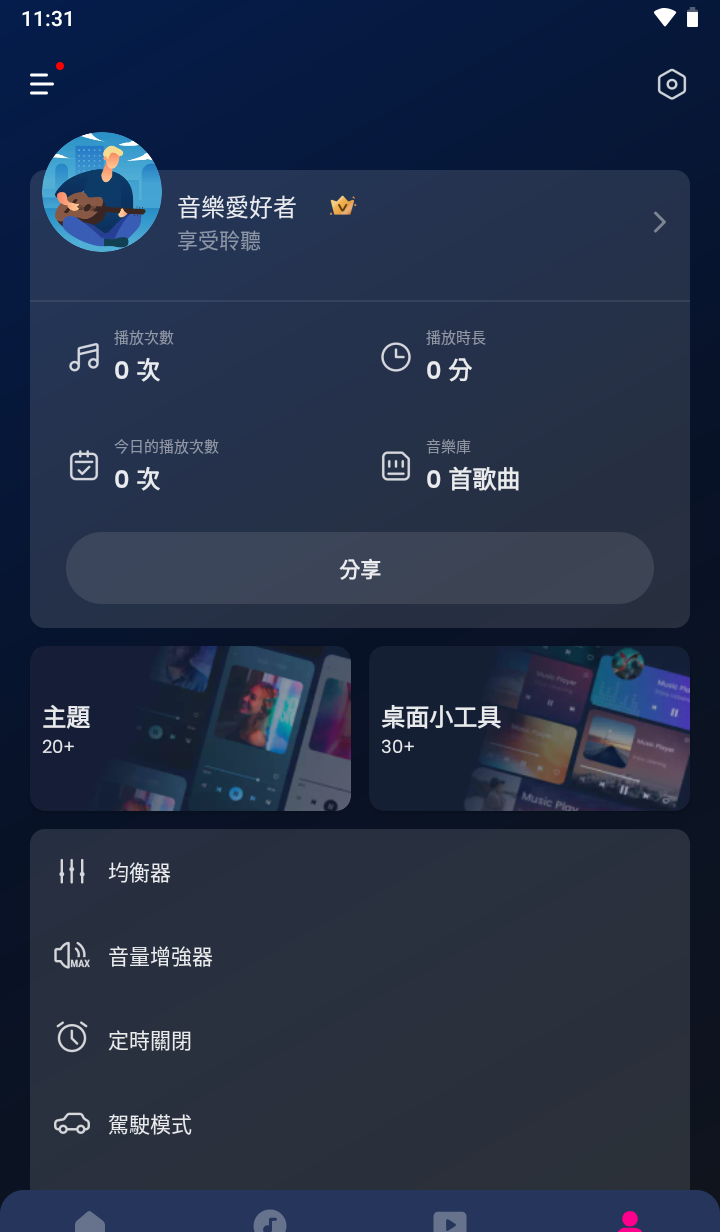Image resolution: width=720 pixels, height=1232 pixels.
Task: Tap the 分享 button
Action: coord(360,568)
